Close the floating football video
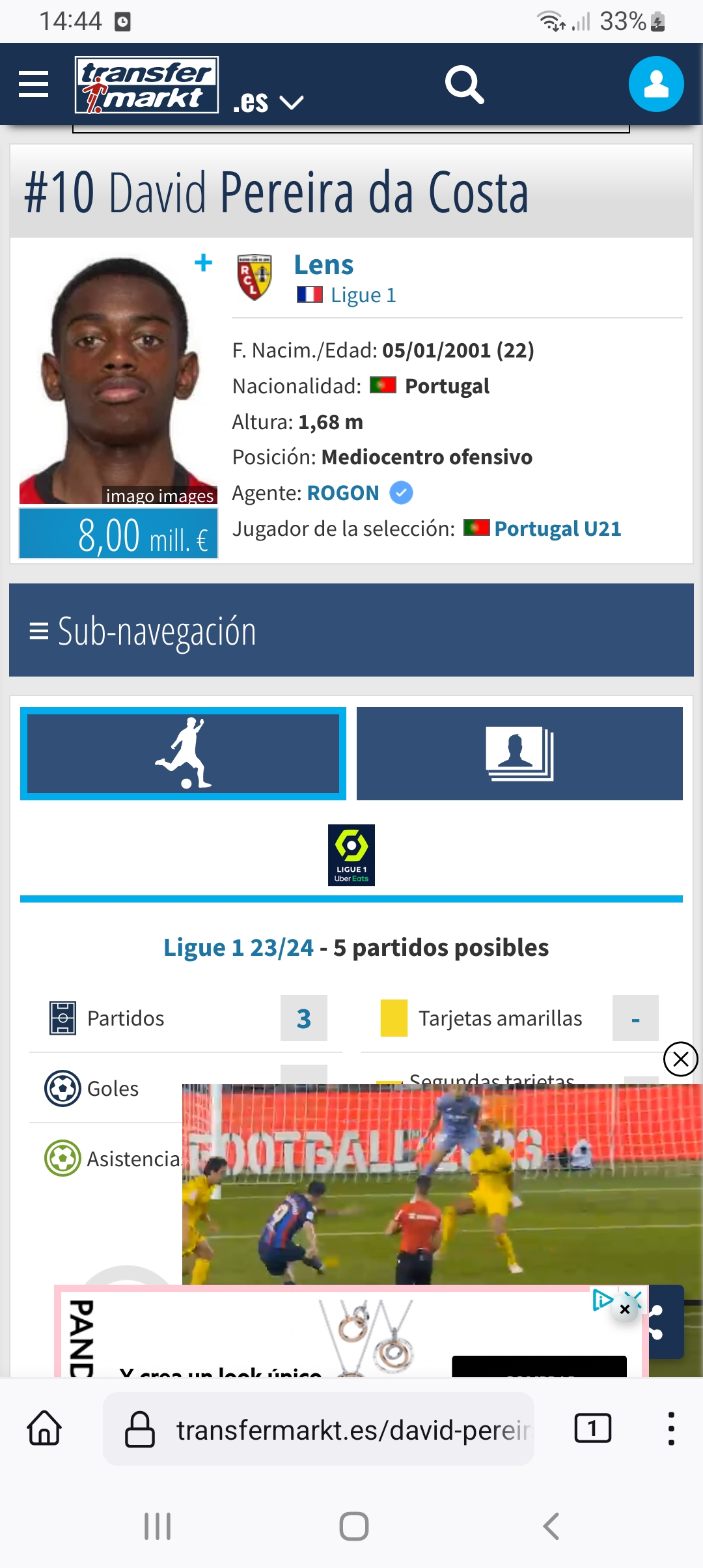Viewport: 703px width, 1568px height. pyautogui.click(x=680, y=1059)
